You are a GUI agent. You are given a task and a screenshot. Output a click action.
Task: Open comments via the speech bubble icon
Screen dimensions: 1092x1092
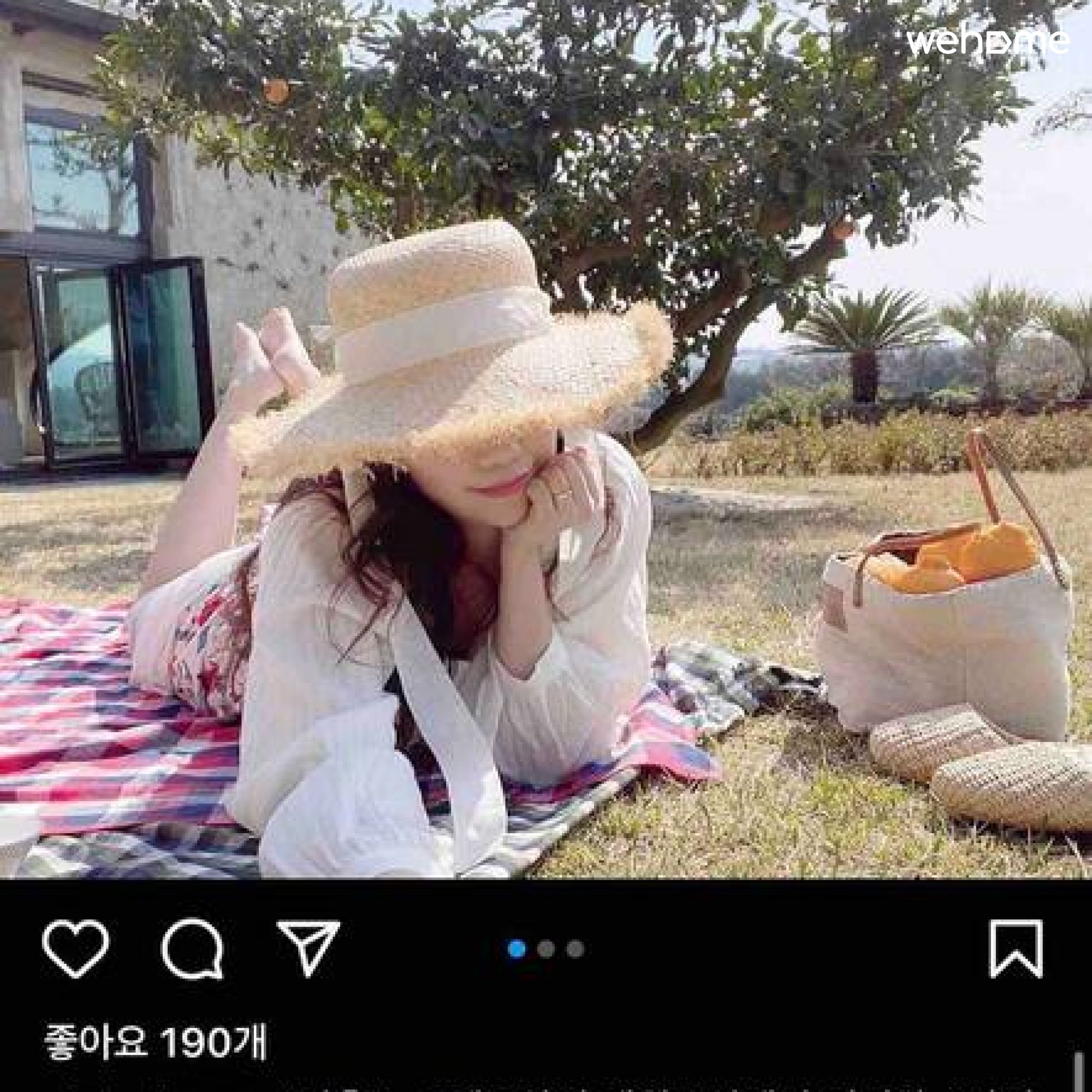coord(193,948)
